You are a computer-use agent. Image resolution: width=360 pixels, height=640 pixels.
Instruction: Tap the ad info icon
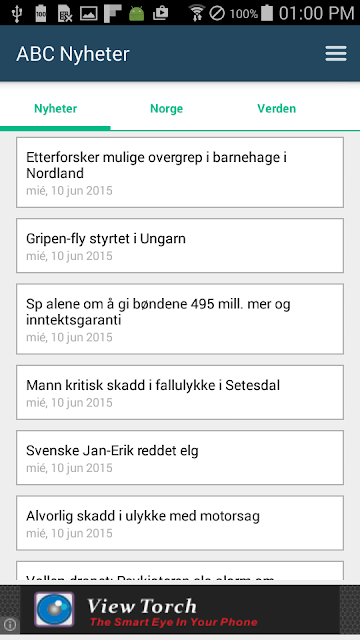pos(10,624)
